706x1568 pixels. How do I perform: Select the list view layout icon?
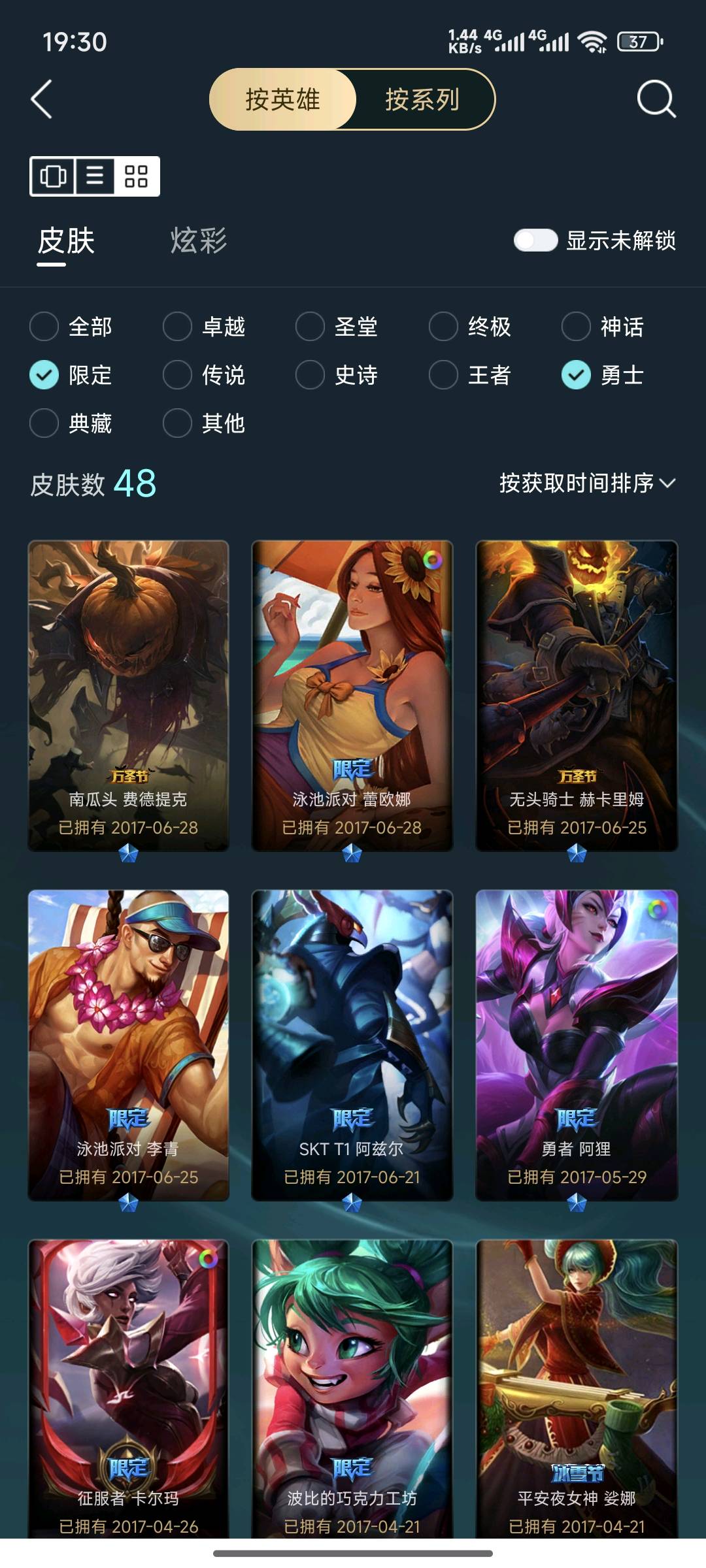coord(95,176)
